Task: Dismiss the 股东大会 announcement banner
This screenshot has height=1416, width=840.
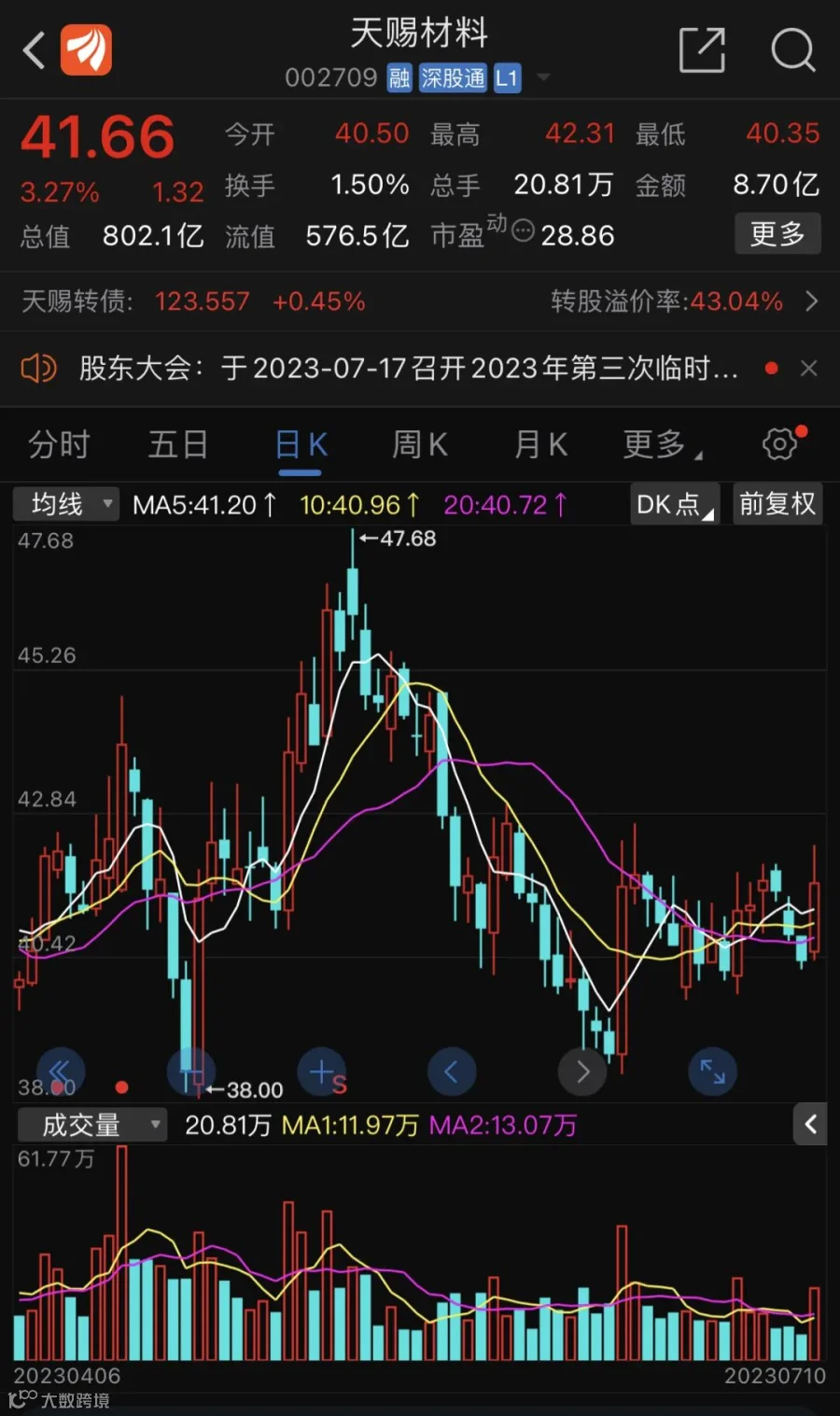Action: pos(808,369)
